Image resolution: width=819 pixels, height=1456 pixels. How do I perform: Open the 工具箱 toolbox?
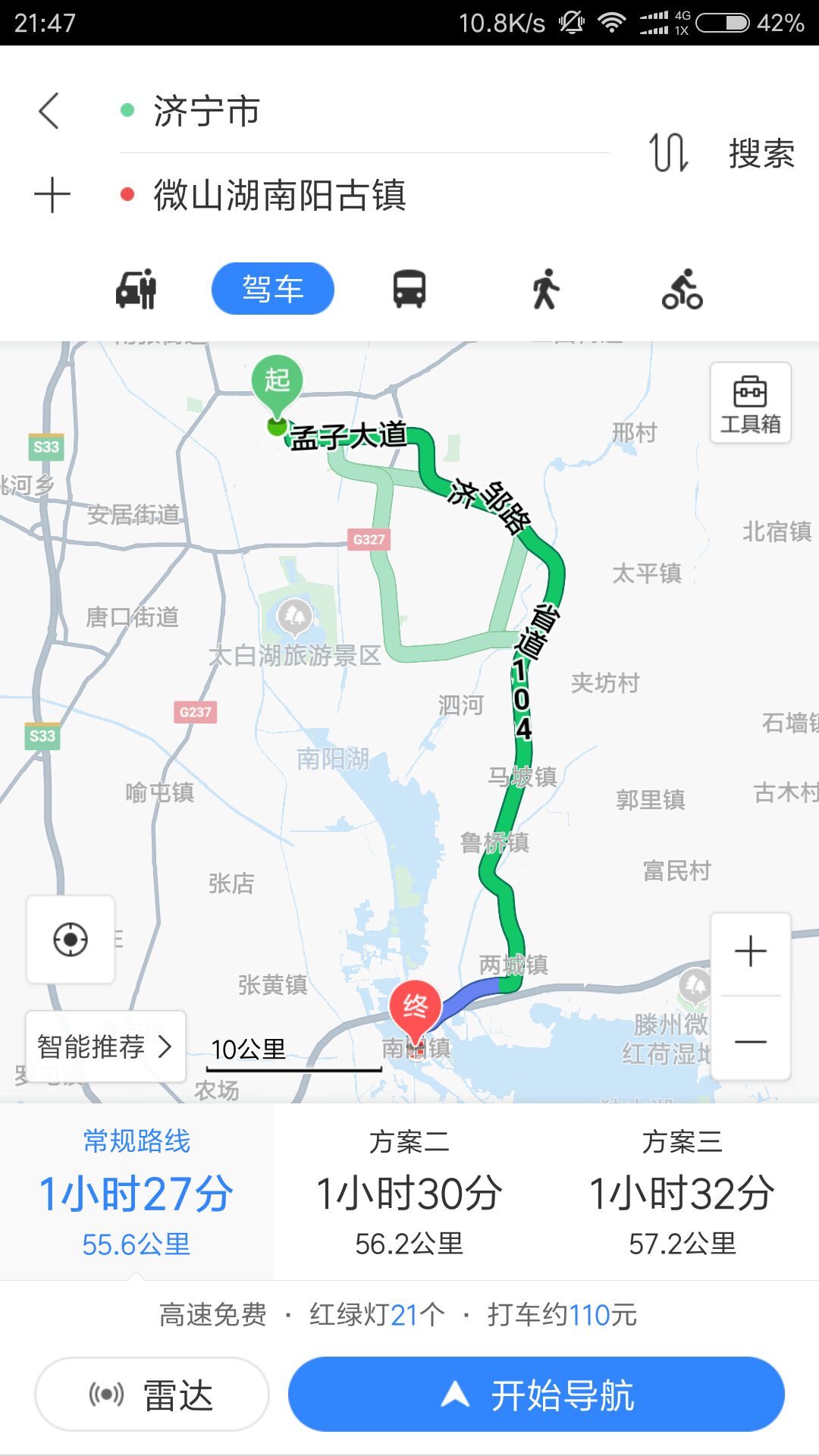click(x=751, y=403)
